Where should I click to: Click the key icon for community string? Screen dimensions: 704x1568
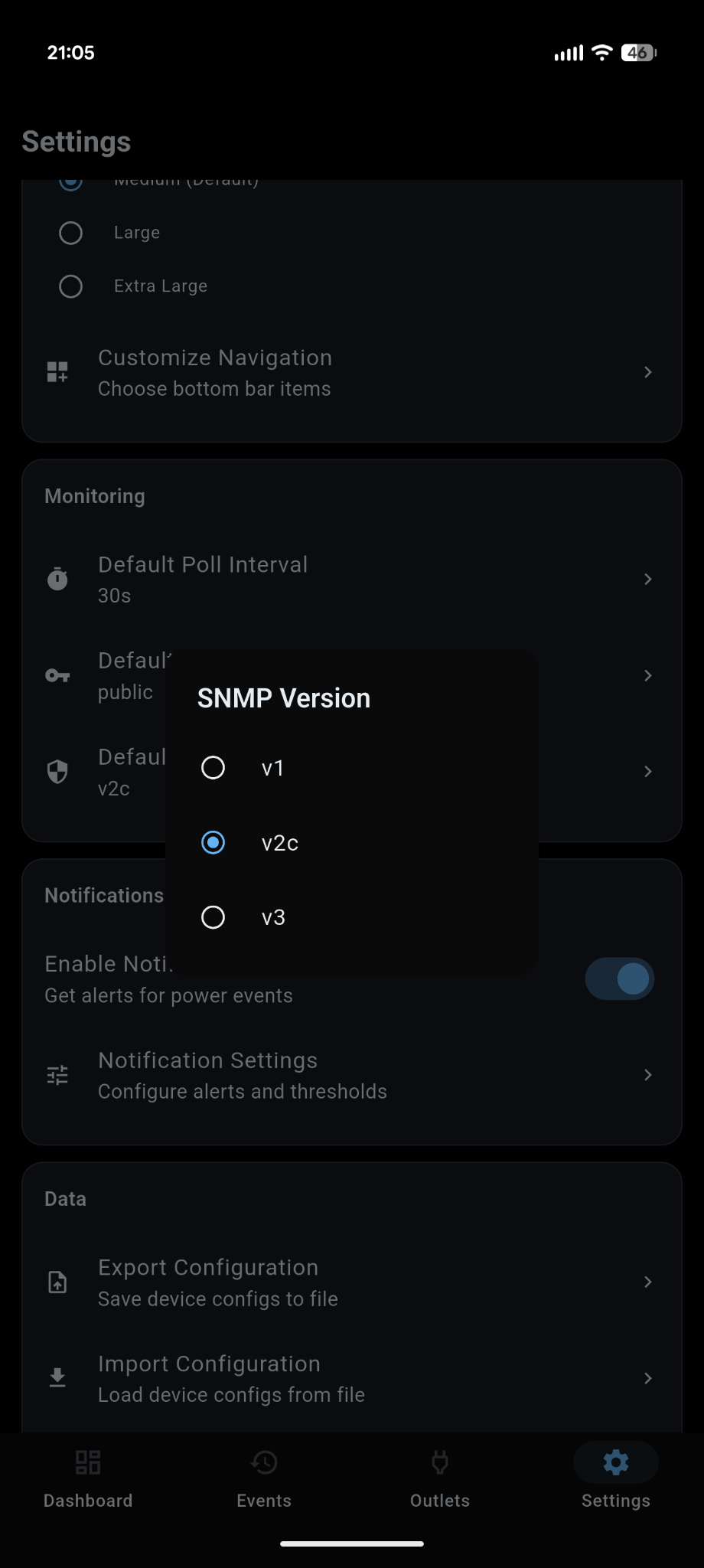(57, 675)
